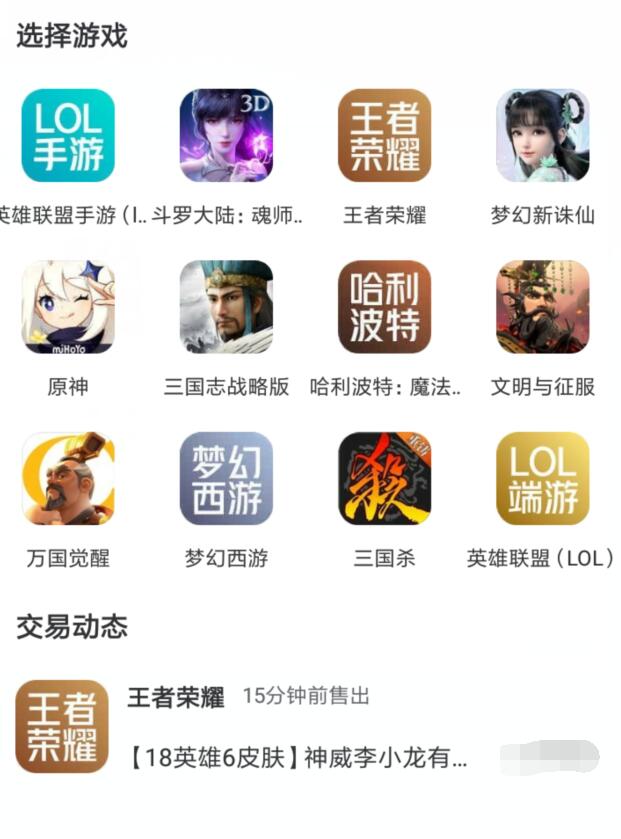Open 英雄联盟（LOL）端游
Screen dimensions: 621x839
pyautogui.click(x=542, y=478)
